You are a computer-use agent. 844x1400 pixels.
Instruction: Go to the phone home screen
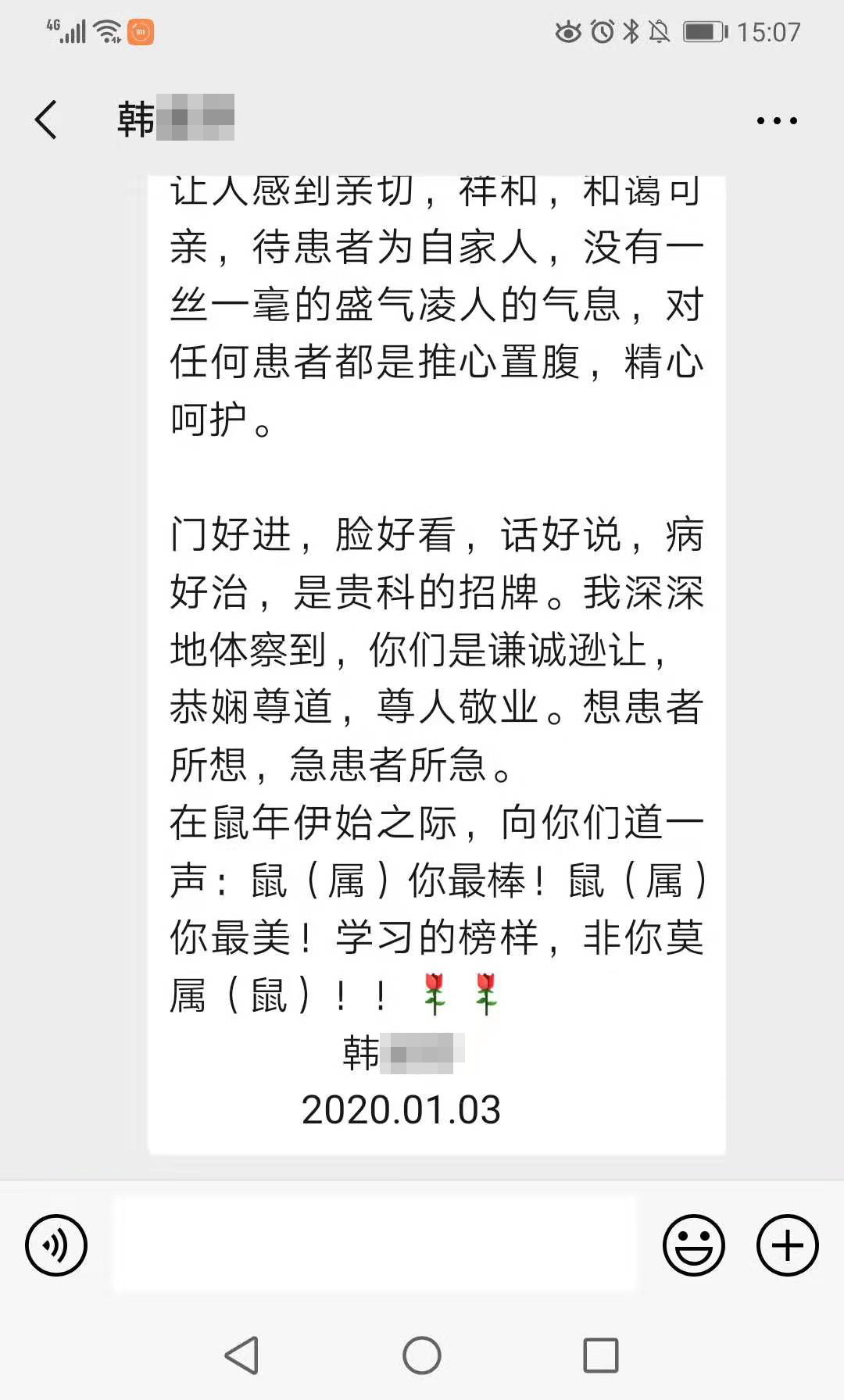pyautogui.click(x=422, y=1355)
